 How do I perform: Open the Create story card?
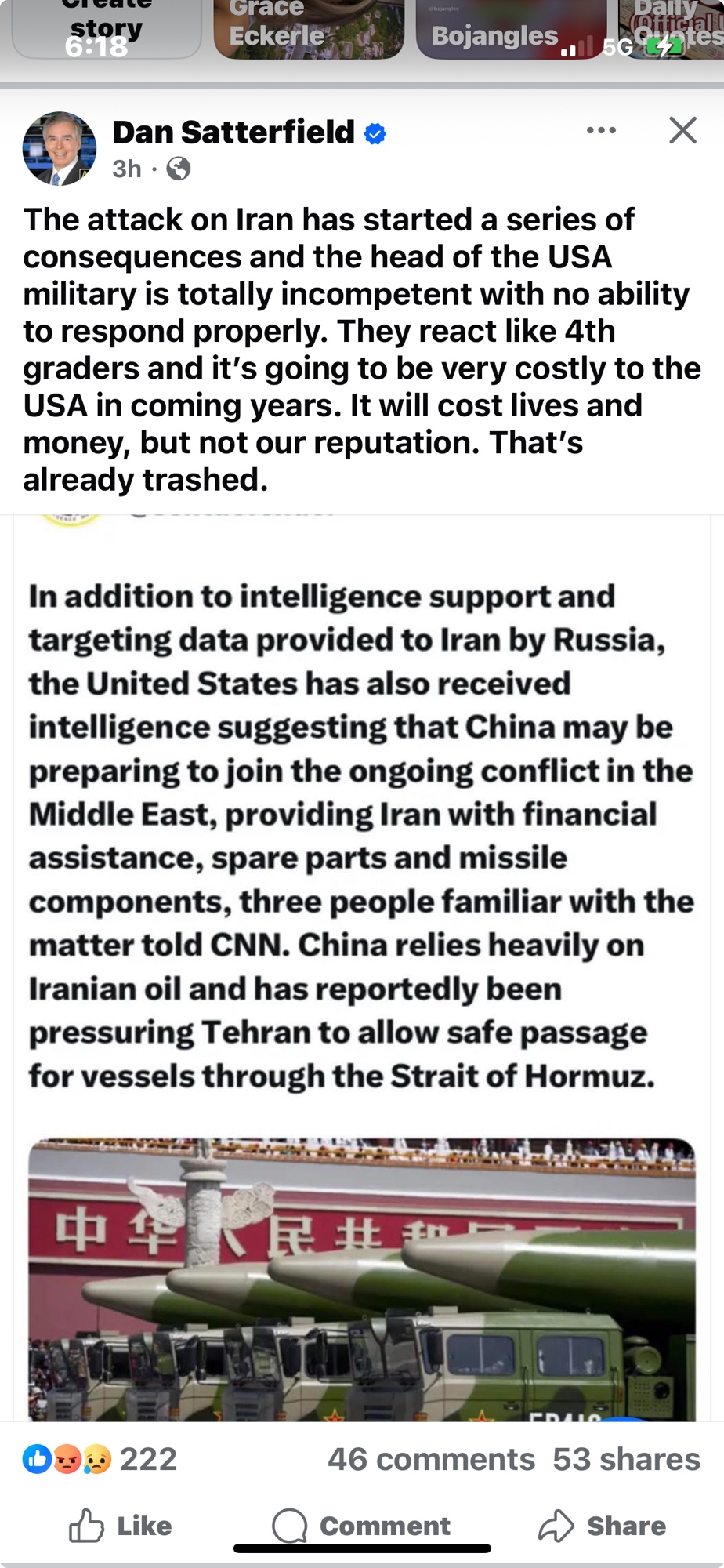point(107,30)
